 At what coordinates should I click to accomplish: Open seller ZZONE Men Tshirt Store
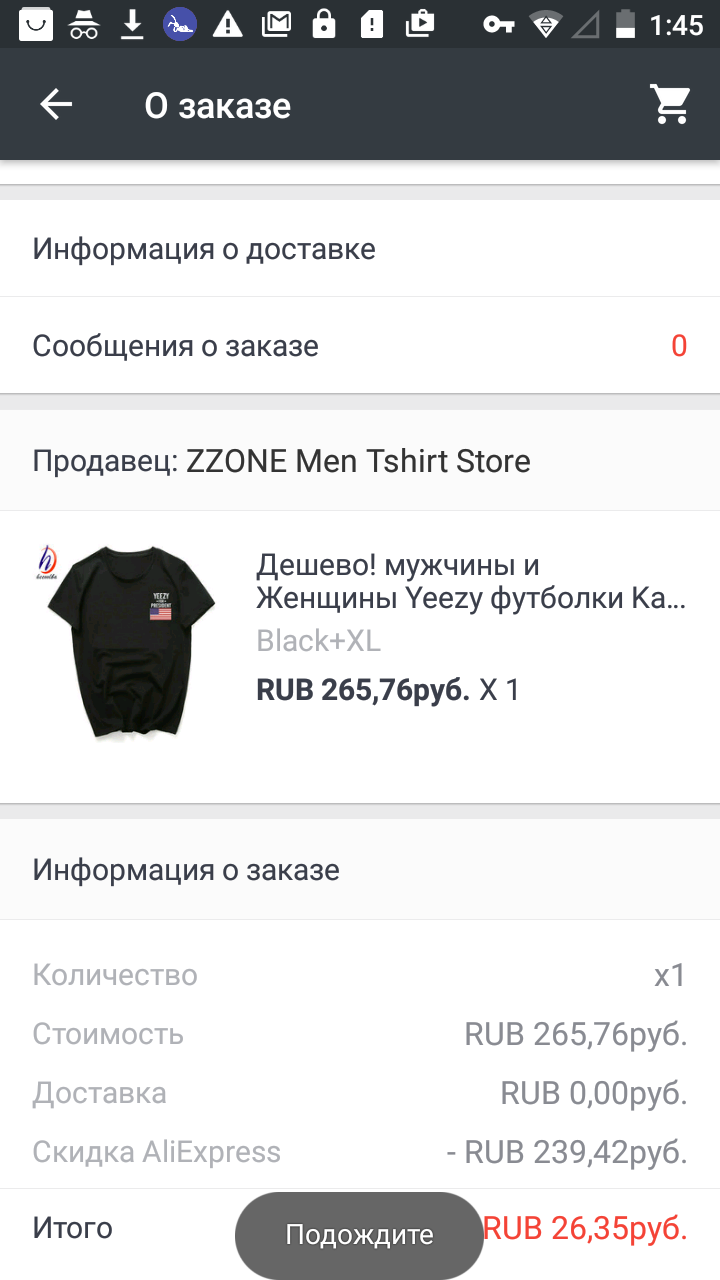(x=360, y=461)
